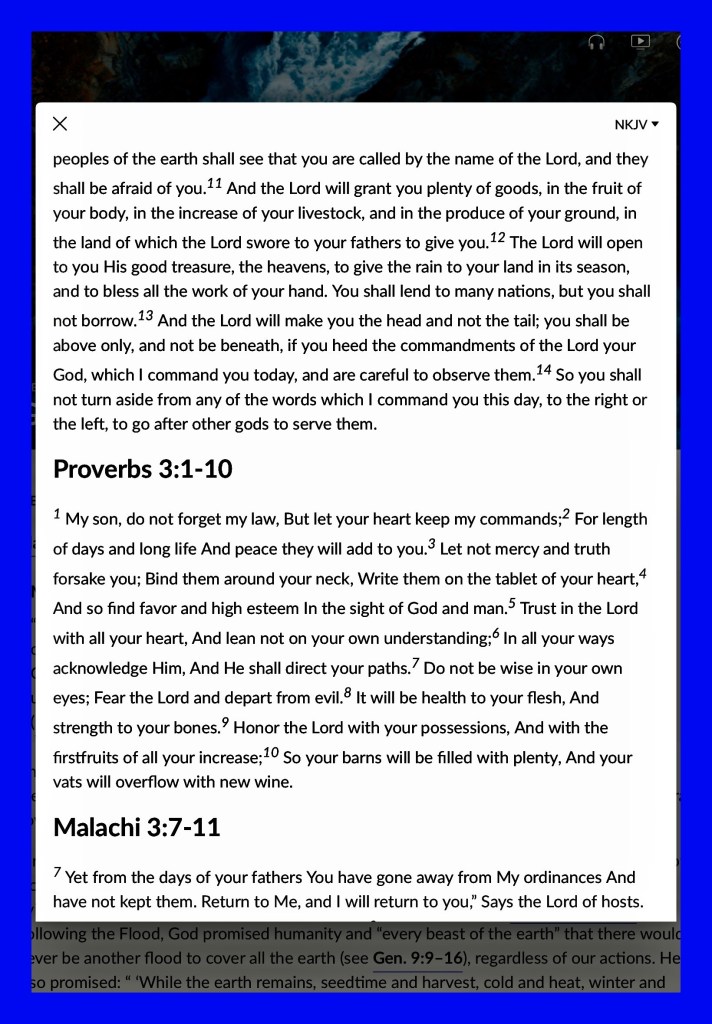Open the NKJV translation dropdown
Image resolution: width=712 pixels, height=1024 pixels.
coord(637,125)
